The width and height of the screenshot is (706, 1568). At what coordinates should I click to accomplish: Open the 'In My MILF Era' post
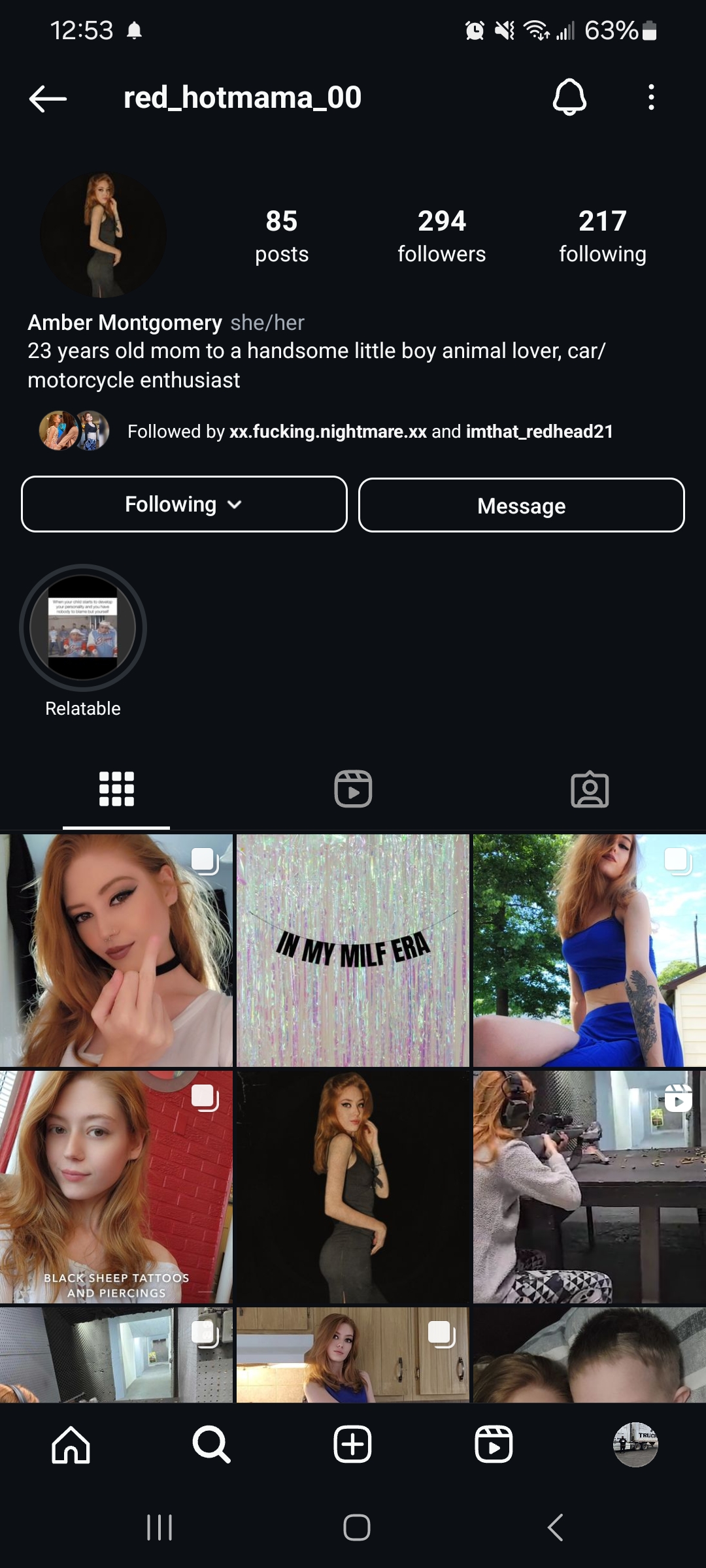click(353, 950)
